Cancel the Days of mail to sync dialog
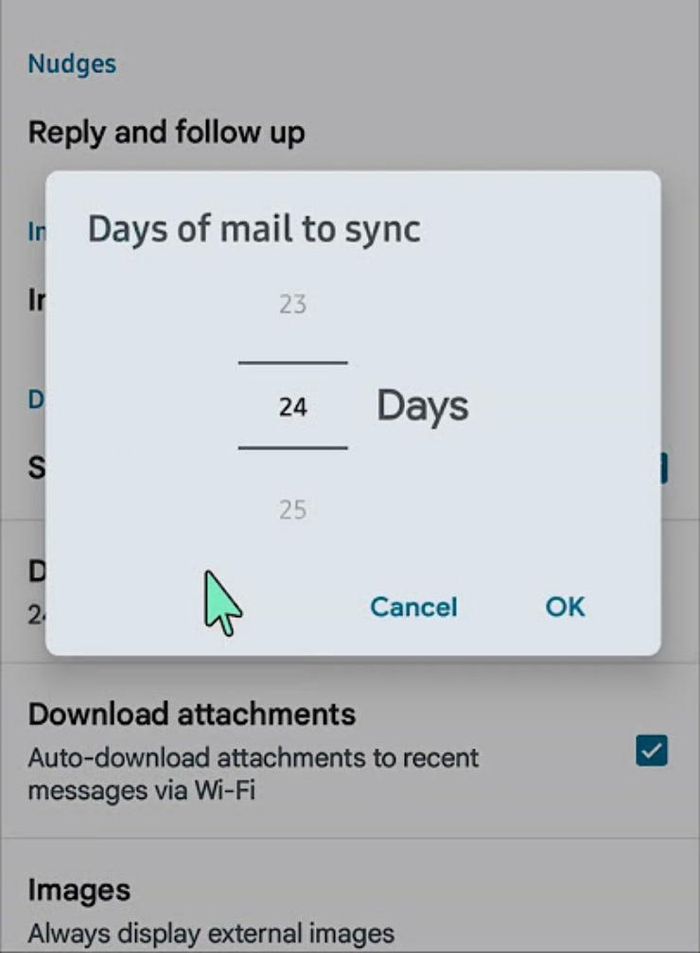 pos(414,607)
